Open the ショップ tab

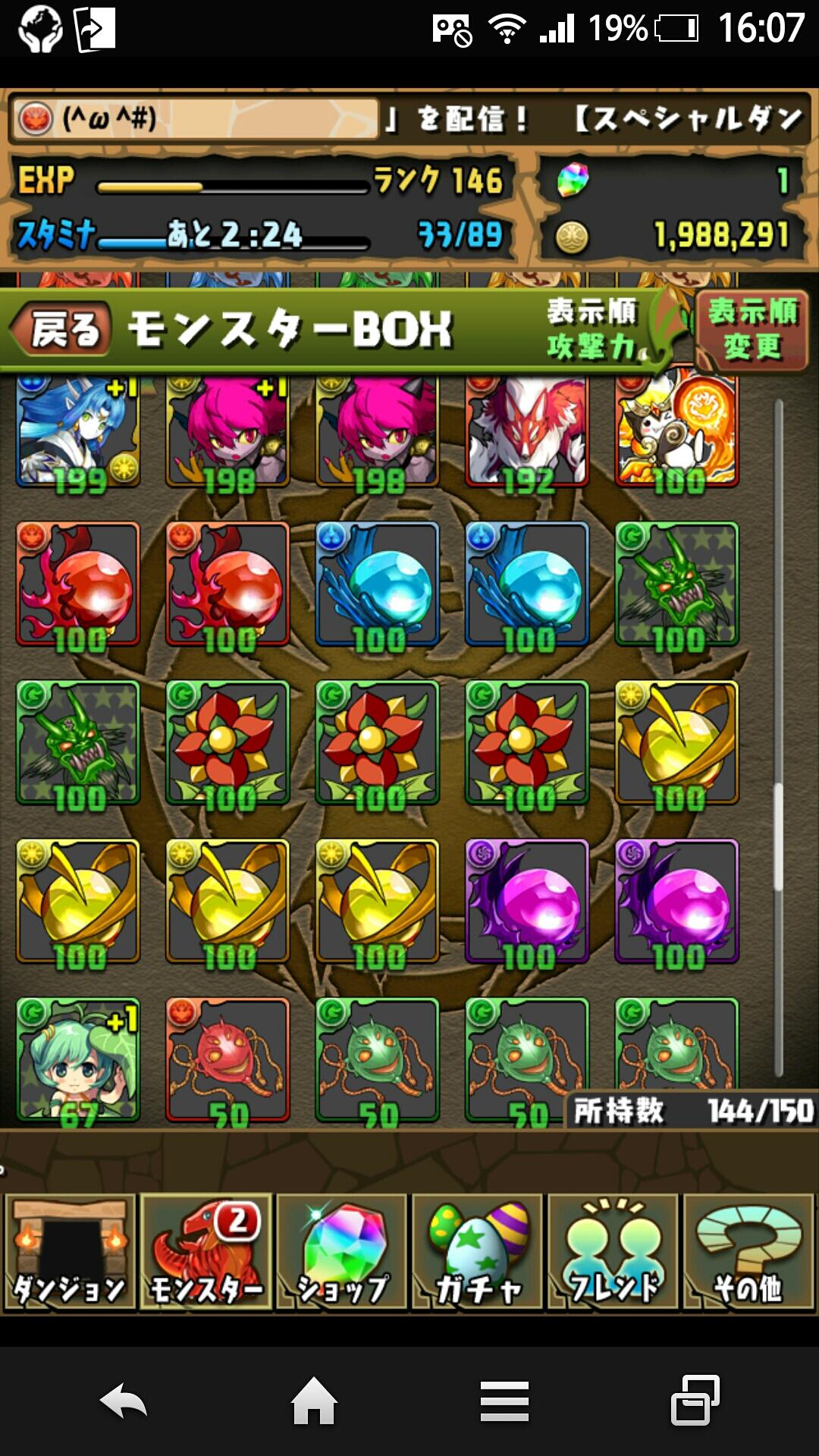pyautogui.click(x=341, y=1253)
